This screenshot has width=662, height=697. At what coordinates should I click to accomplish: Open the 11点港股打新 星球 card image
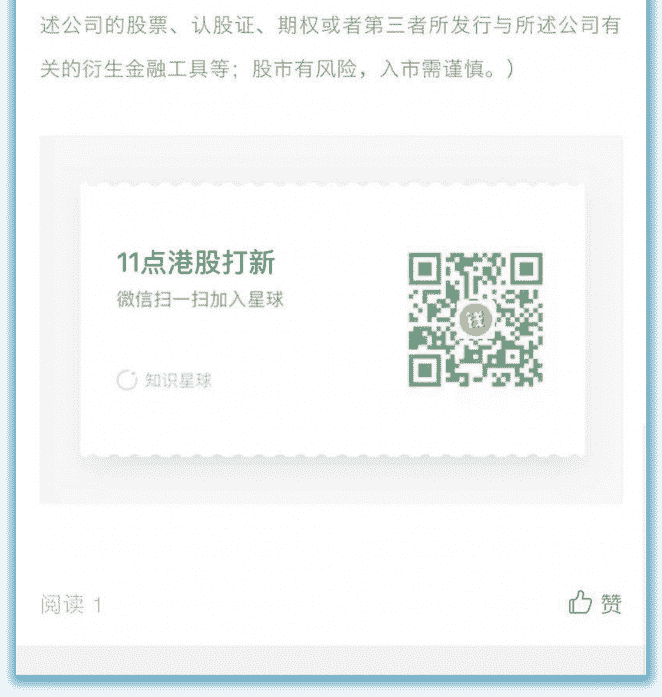(331, 320)
